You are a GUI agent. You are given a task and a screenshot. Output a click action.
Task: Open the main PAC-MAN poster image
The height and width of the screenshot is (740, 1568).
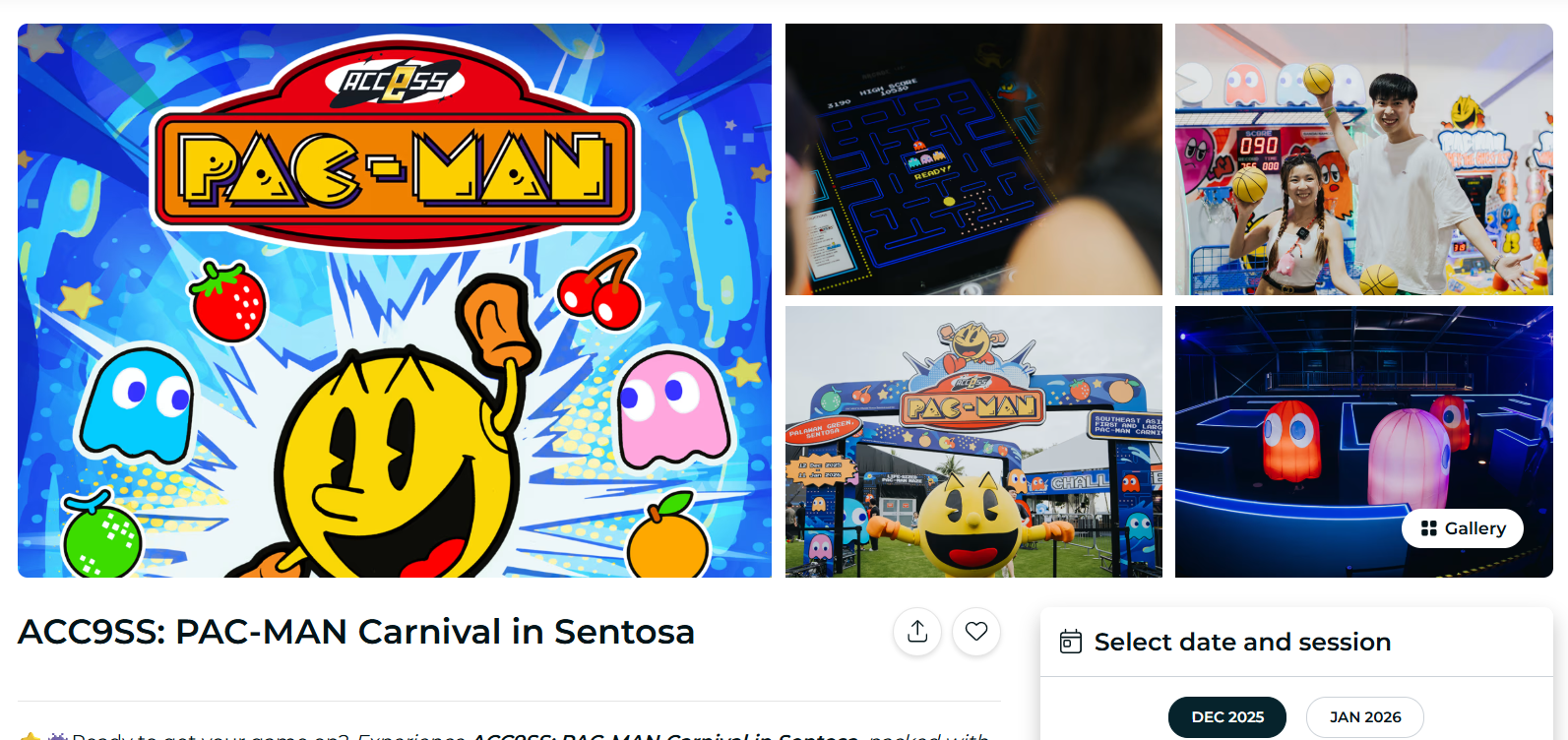394,300
